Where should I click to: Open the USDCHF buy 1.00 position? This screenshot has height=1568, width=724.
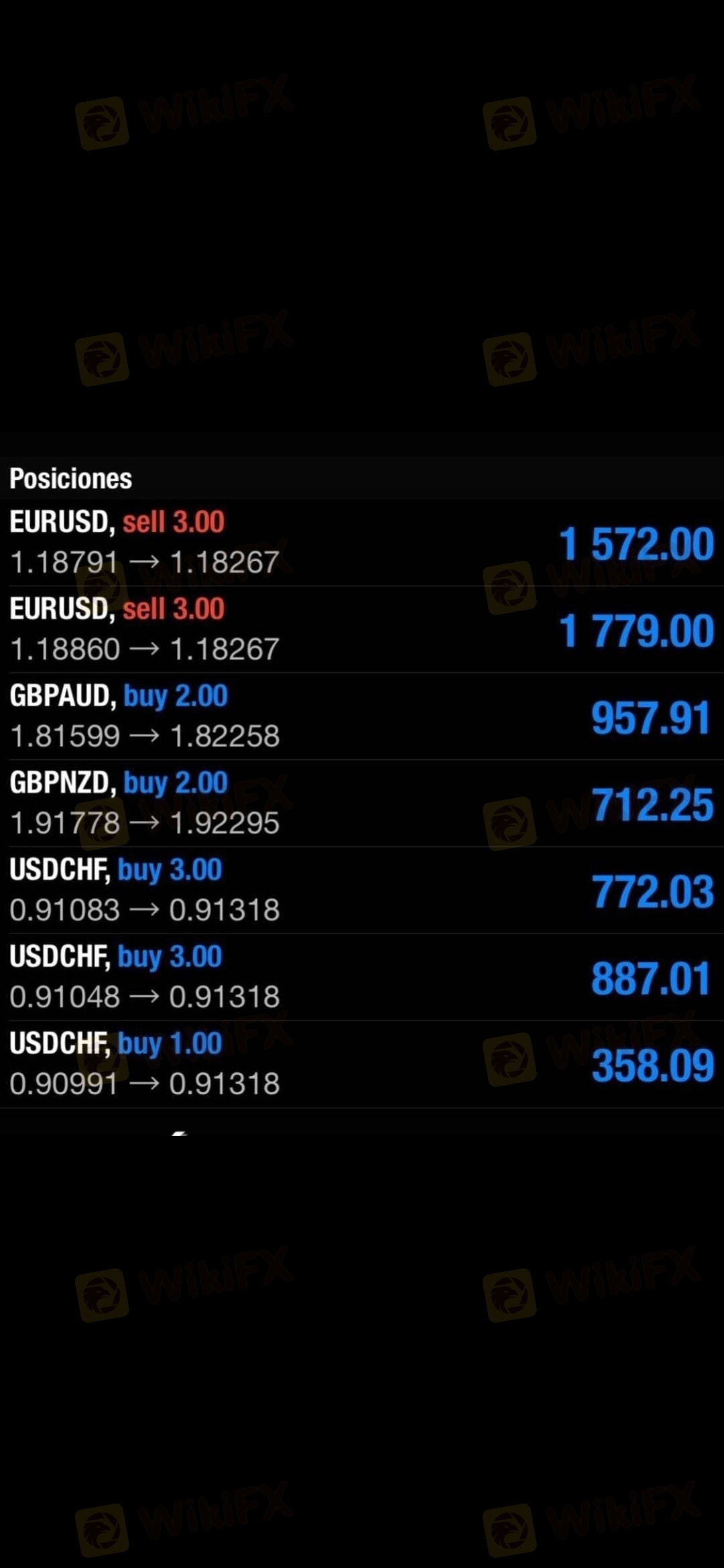[x=362, y=1064]
